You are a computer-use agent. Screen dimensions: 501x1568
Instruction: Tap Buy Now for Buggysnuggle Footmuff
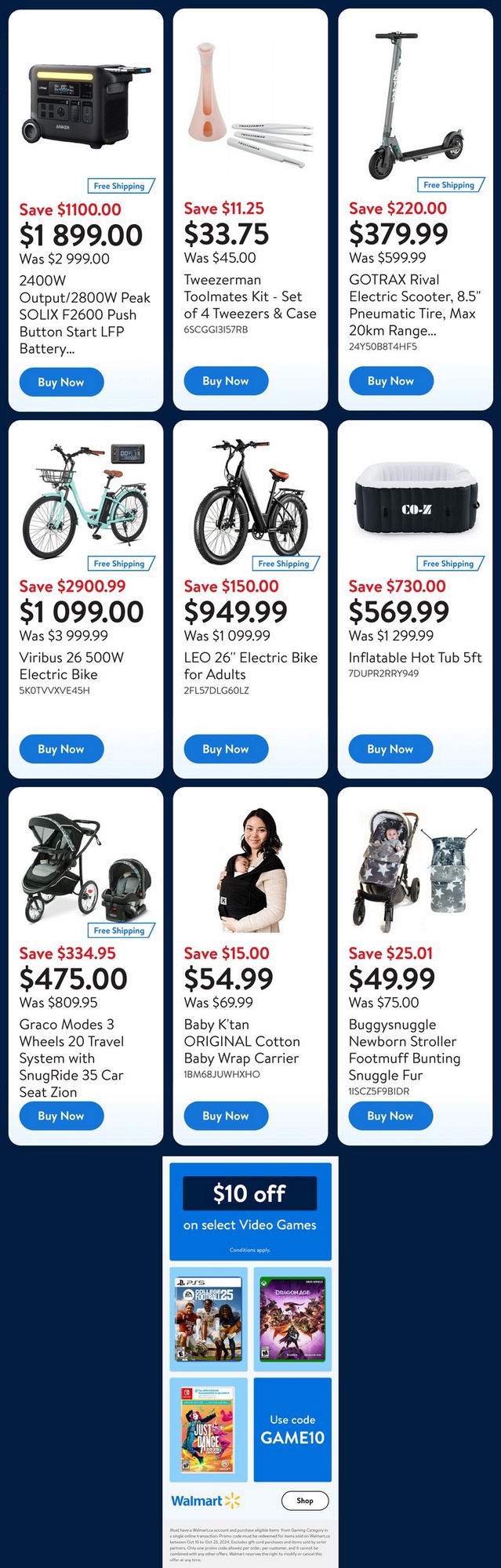[390, 1116]
